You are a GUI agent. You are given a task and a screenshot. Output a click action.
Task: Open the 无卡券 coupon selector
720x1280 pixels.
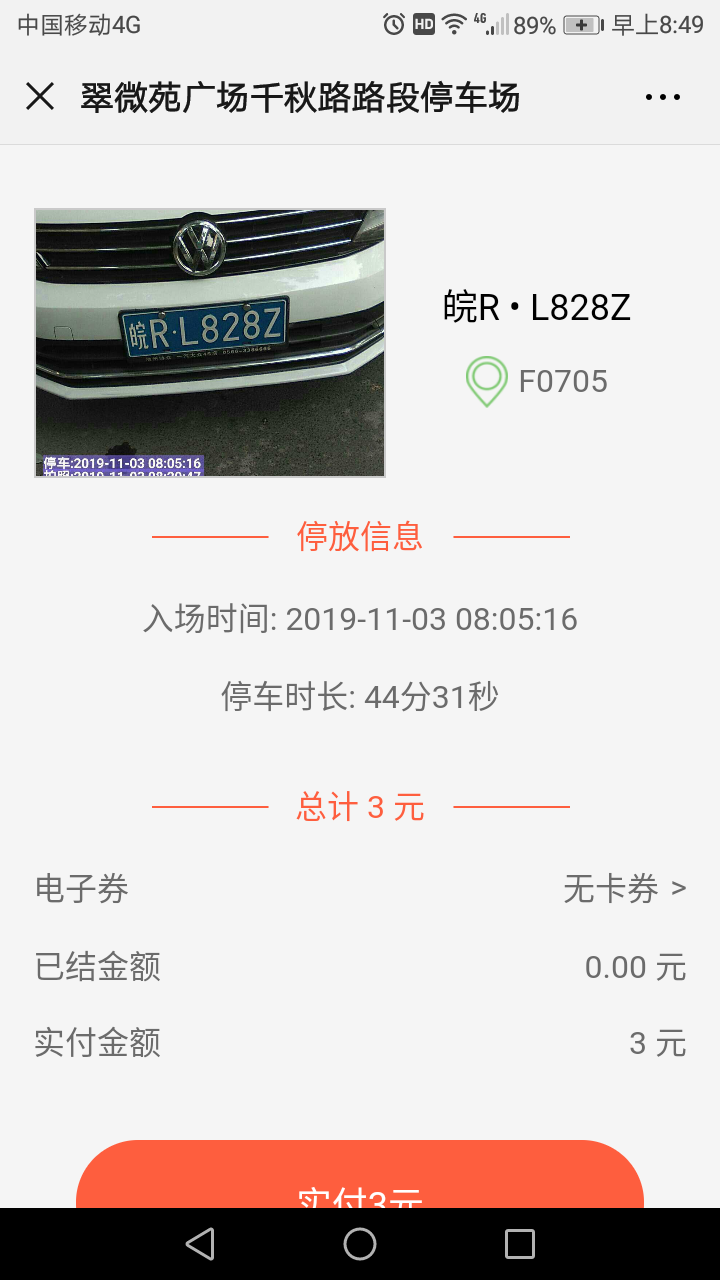(x=612, y=889)
